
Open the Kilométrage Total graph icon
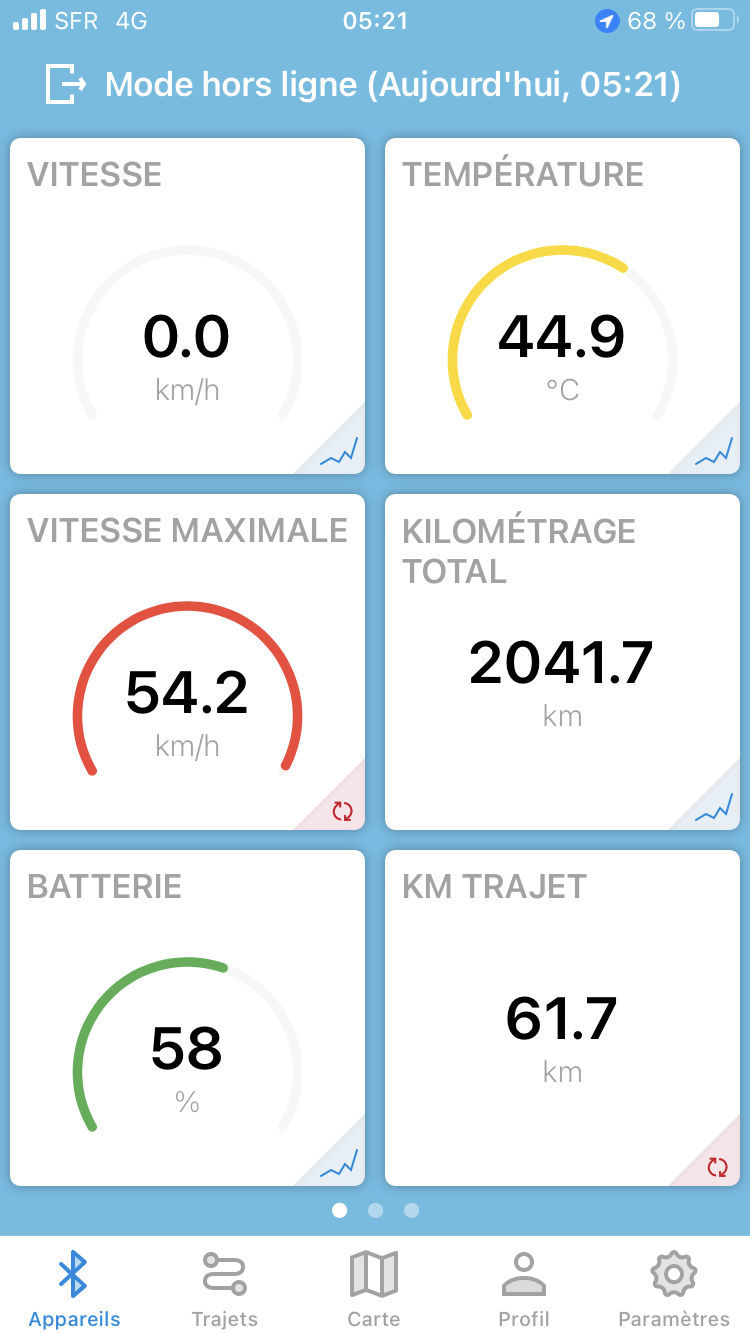[715, 807]
